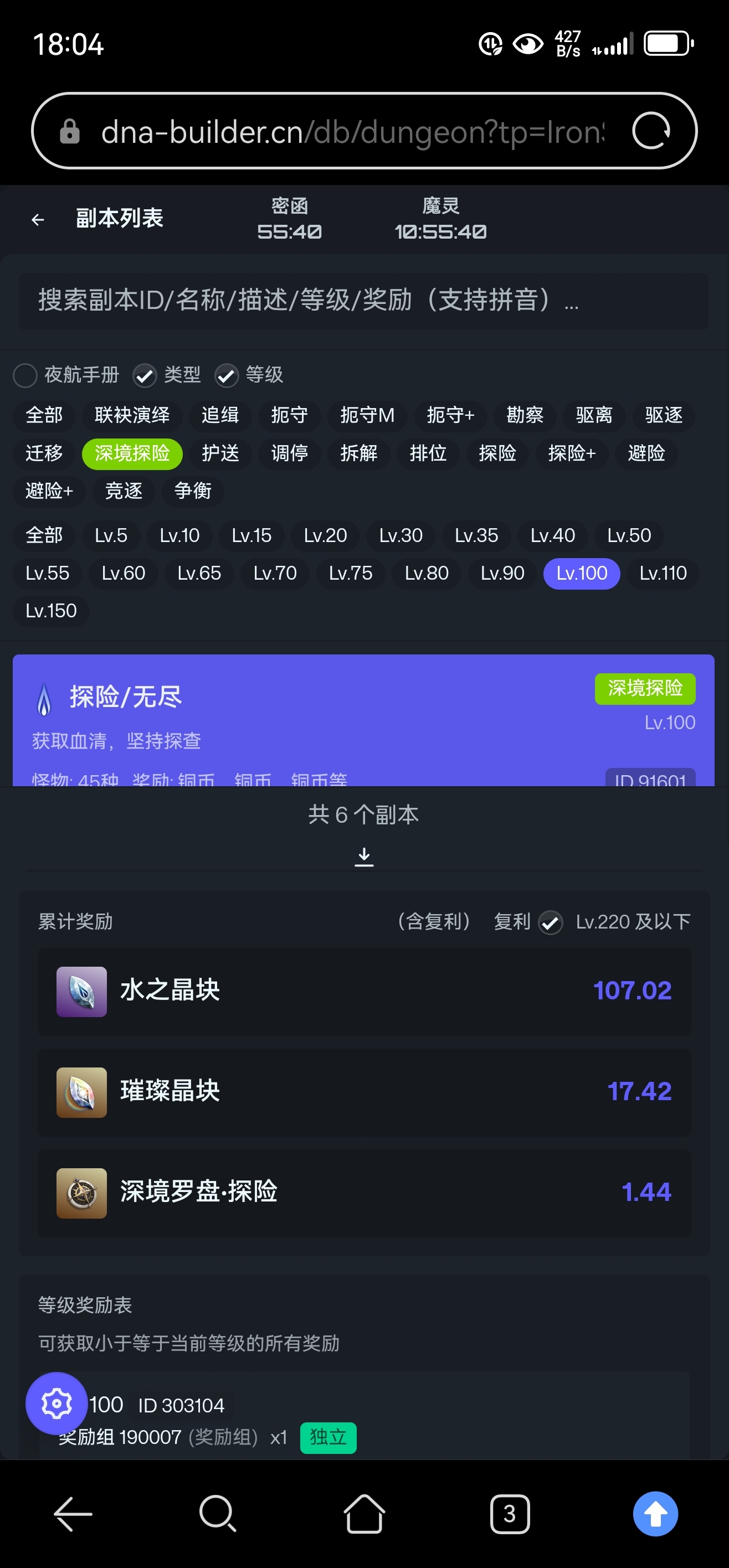Go back using the 副本列表 arrow
Image resolution: width=729 pixels, height=1568 pixels.
pos(38,219)
